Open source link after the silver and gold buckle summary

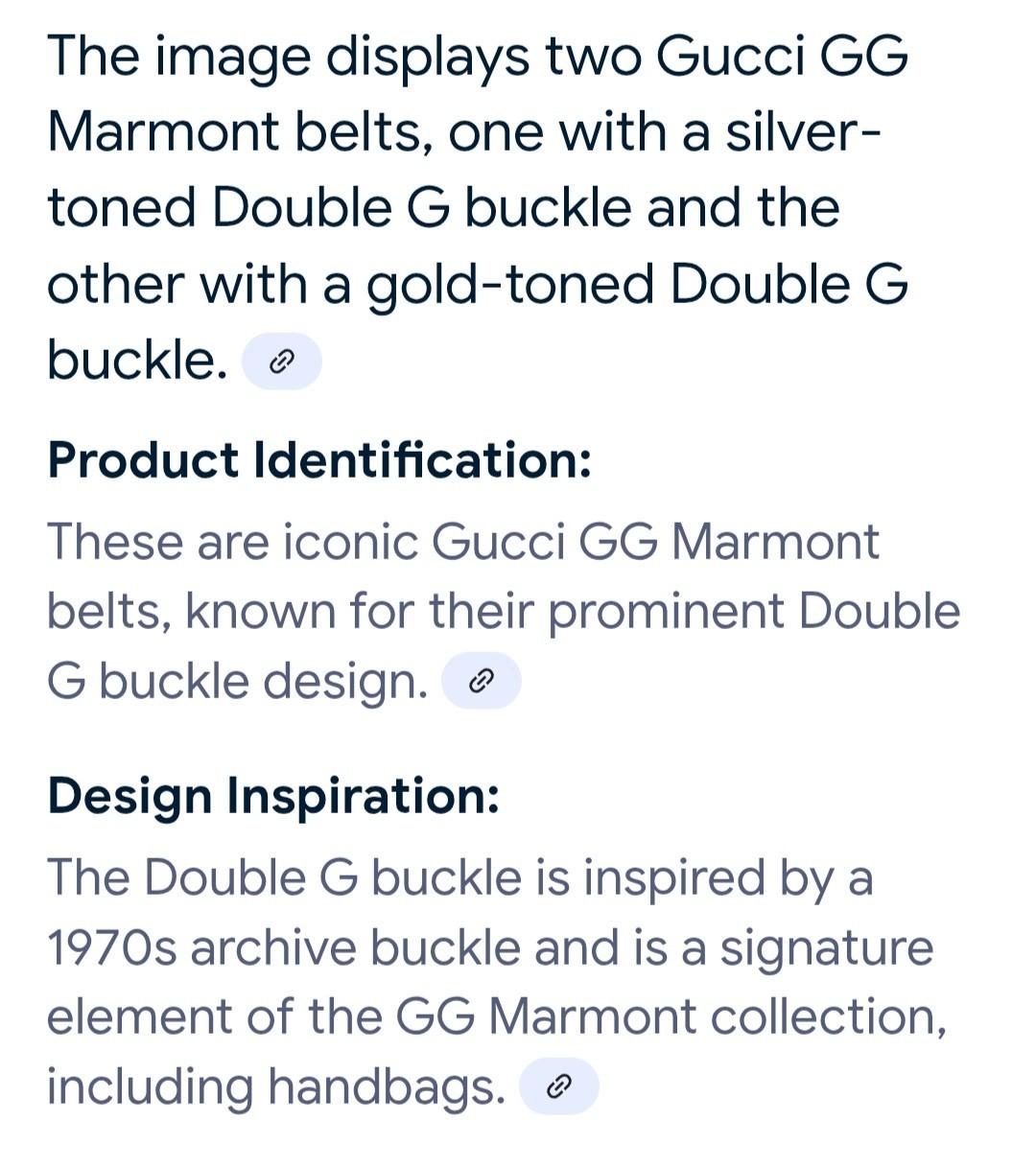pos(281,362)
